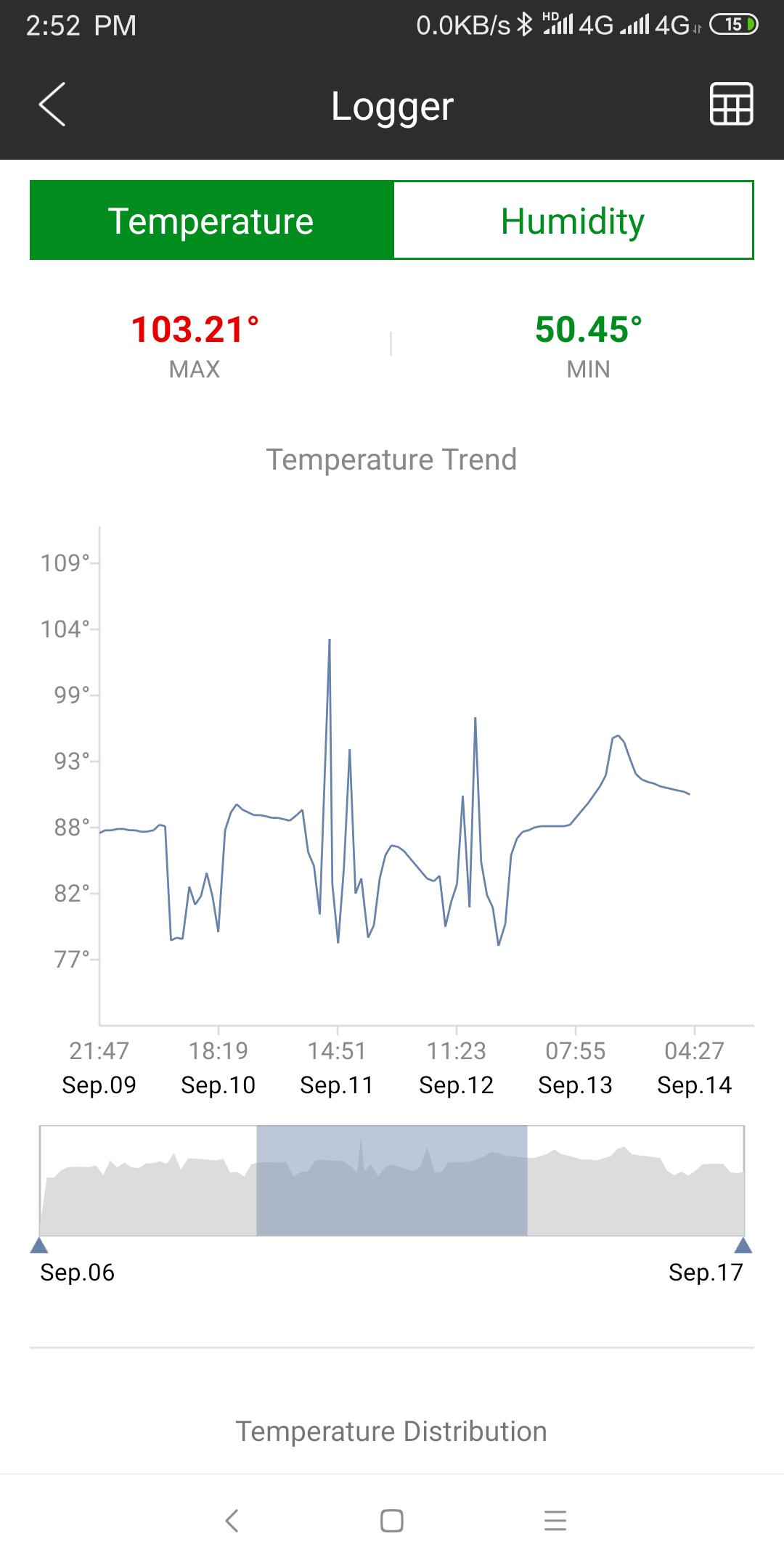Tap the Sep.06 range start handle
Image resolution: width=784 pixels, height=1568 pixels.
pyautogui.click(x=39, y=1246)
